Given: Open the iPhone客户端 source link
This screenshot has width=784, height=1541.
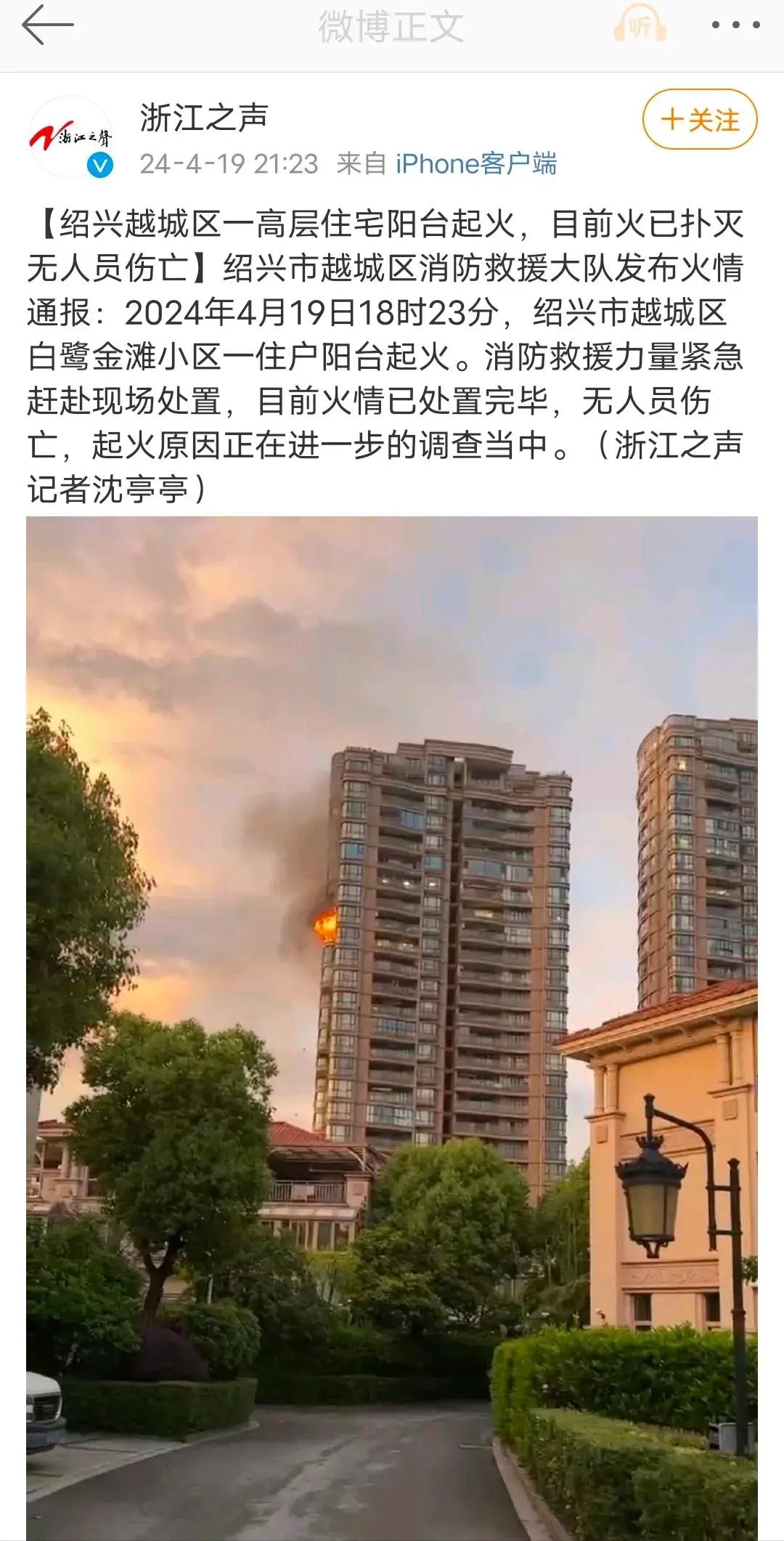Looking at the screenshot, I should click(476, 164).
